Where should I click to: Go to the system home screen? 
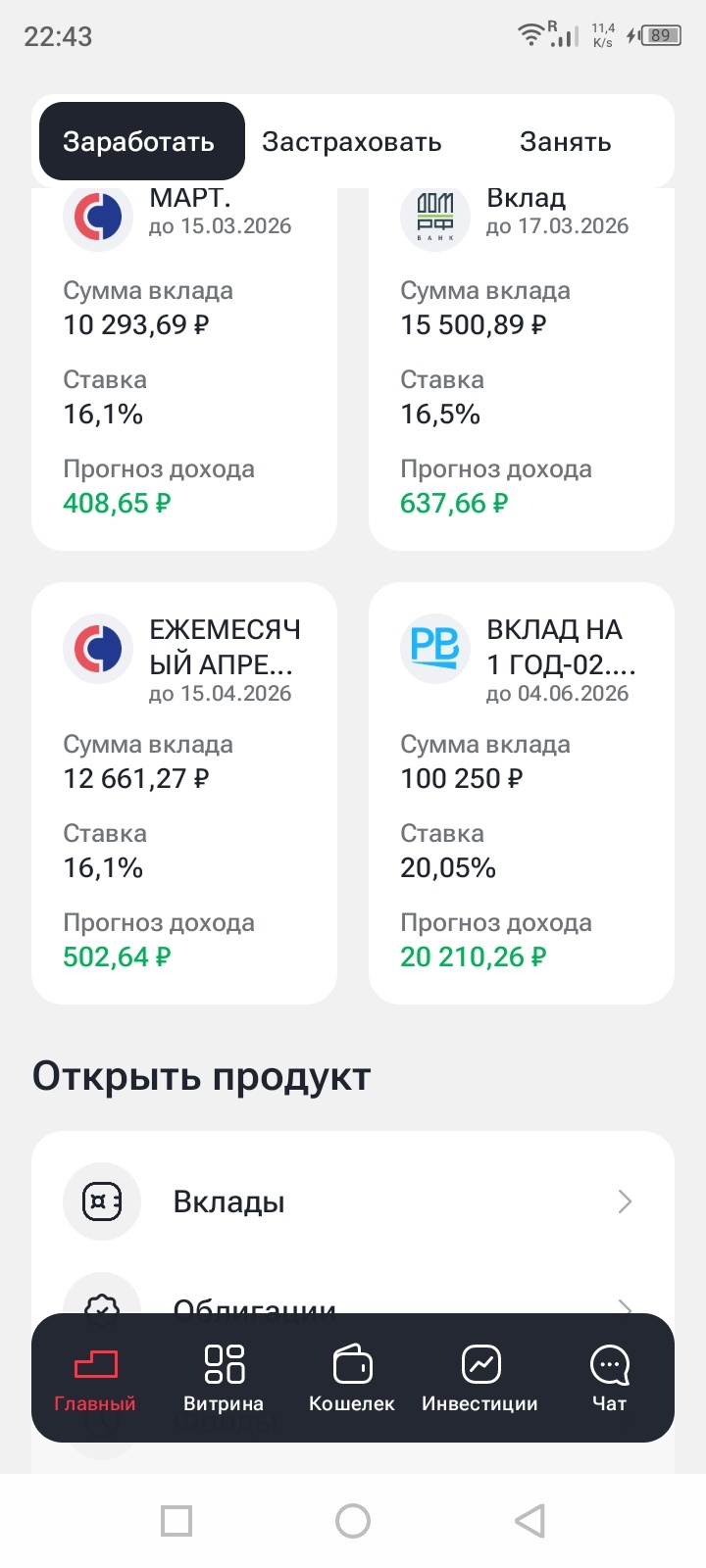click(x=353, y=1521)
